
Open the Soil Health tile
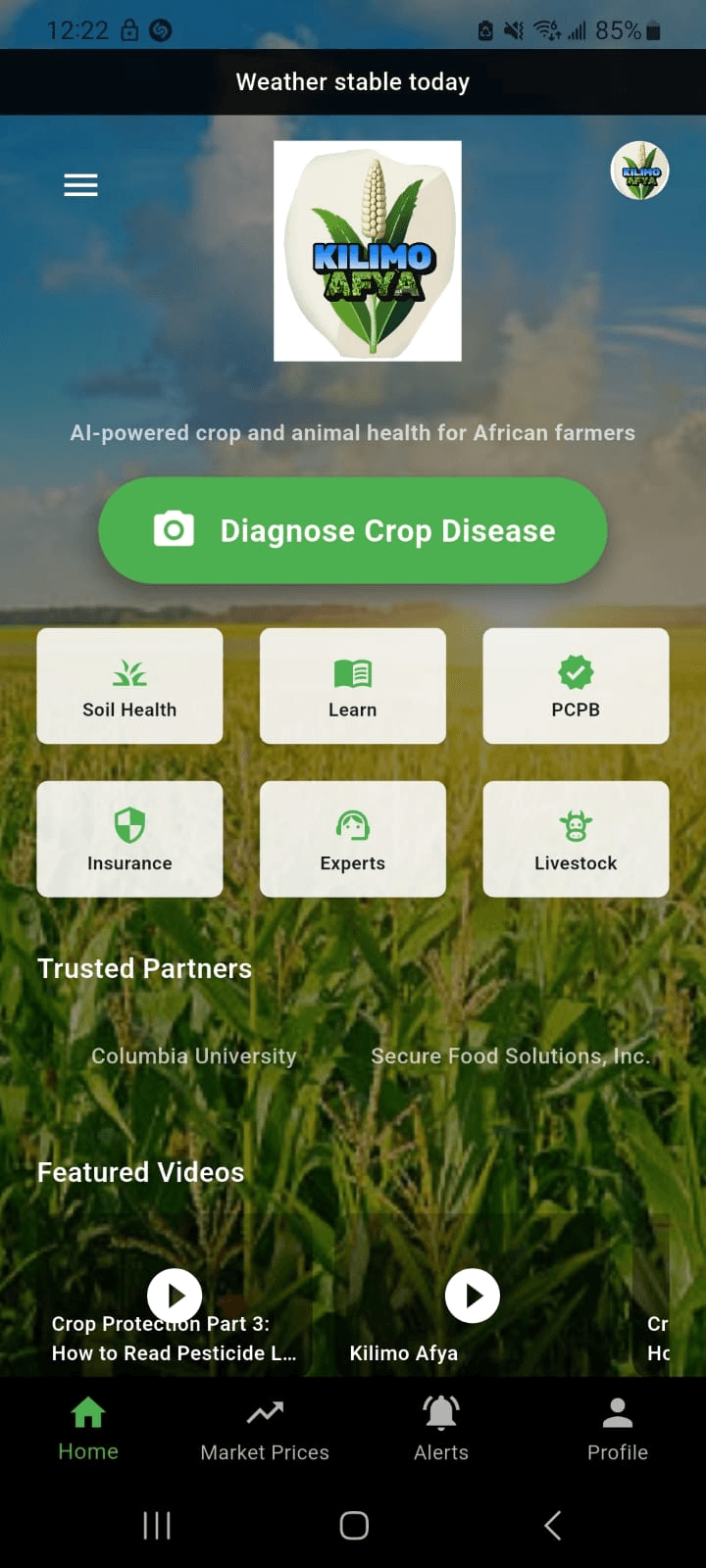(129, 686)
